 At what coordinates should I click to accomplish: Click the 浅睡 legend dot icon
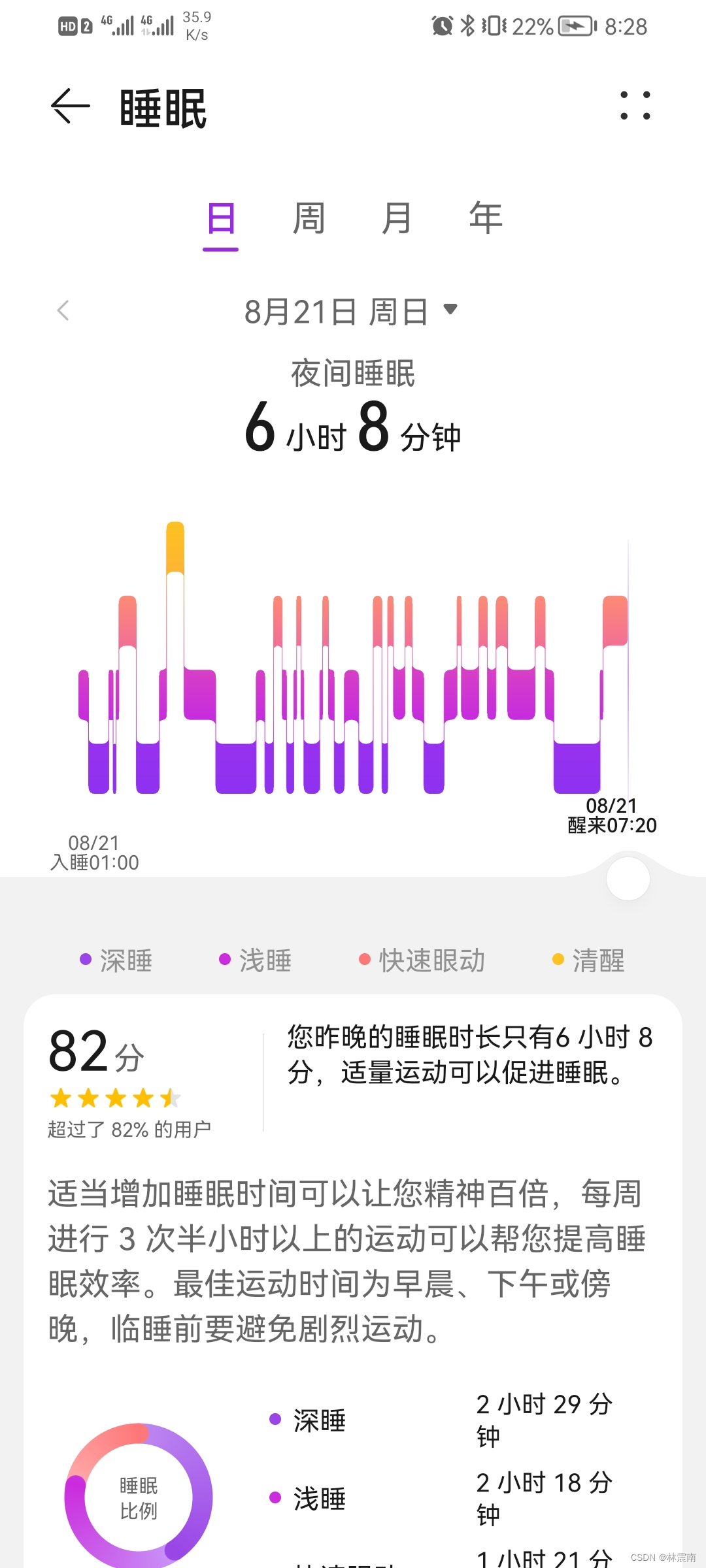click(226, 960)
